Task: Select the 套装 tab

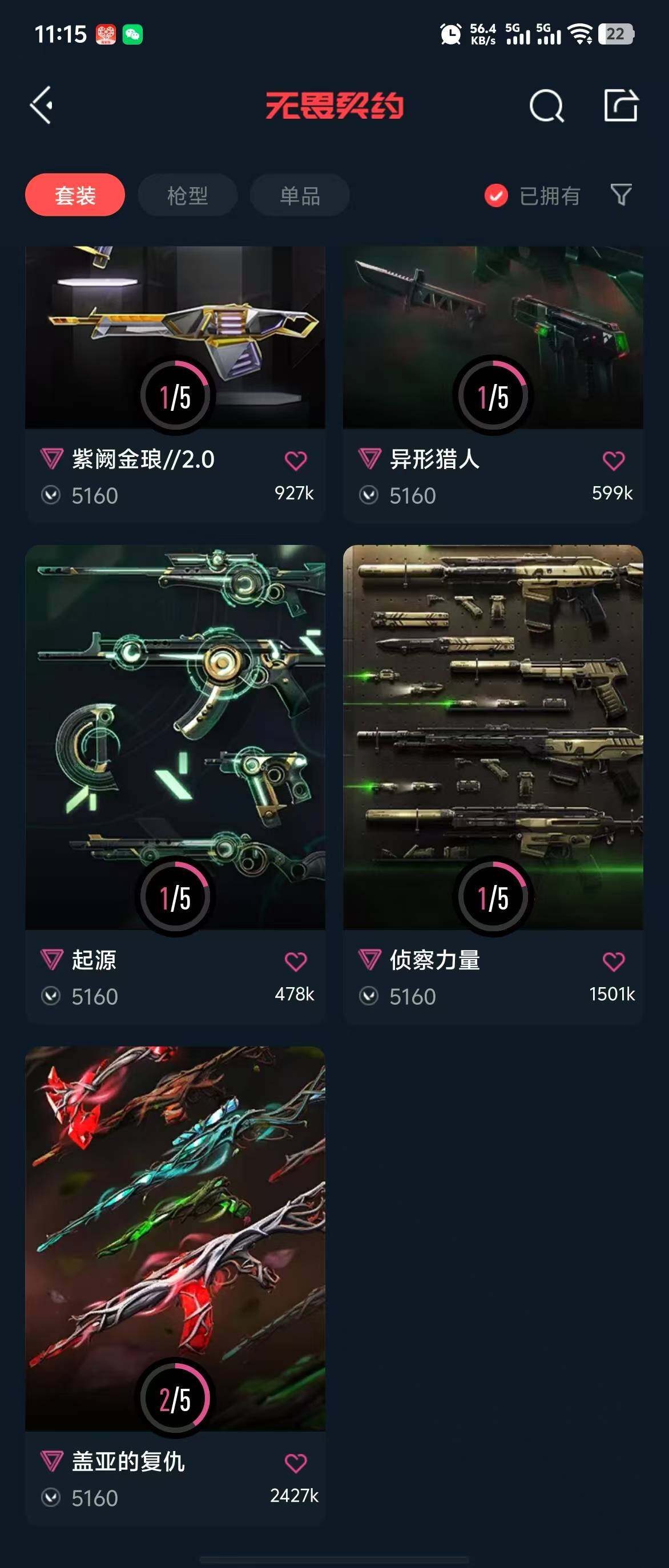Action: (75, 195)
